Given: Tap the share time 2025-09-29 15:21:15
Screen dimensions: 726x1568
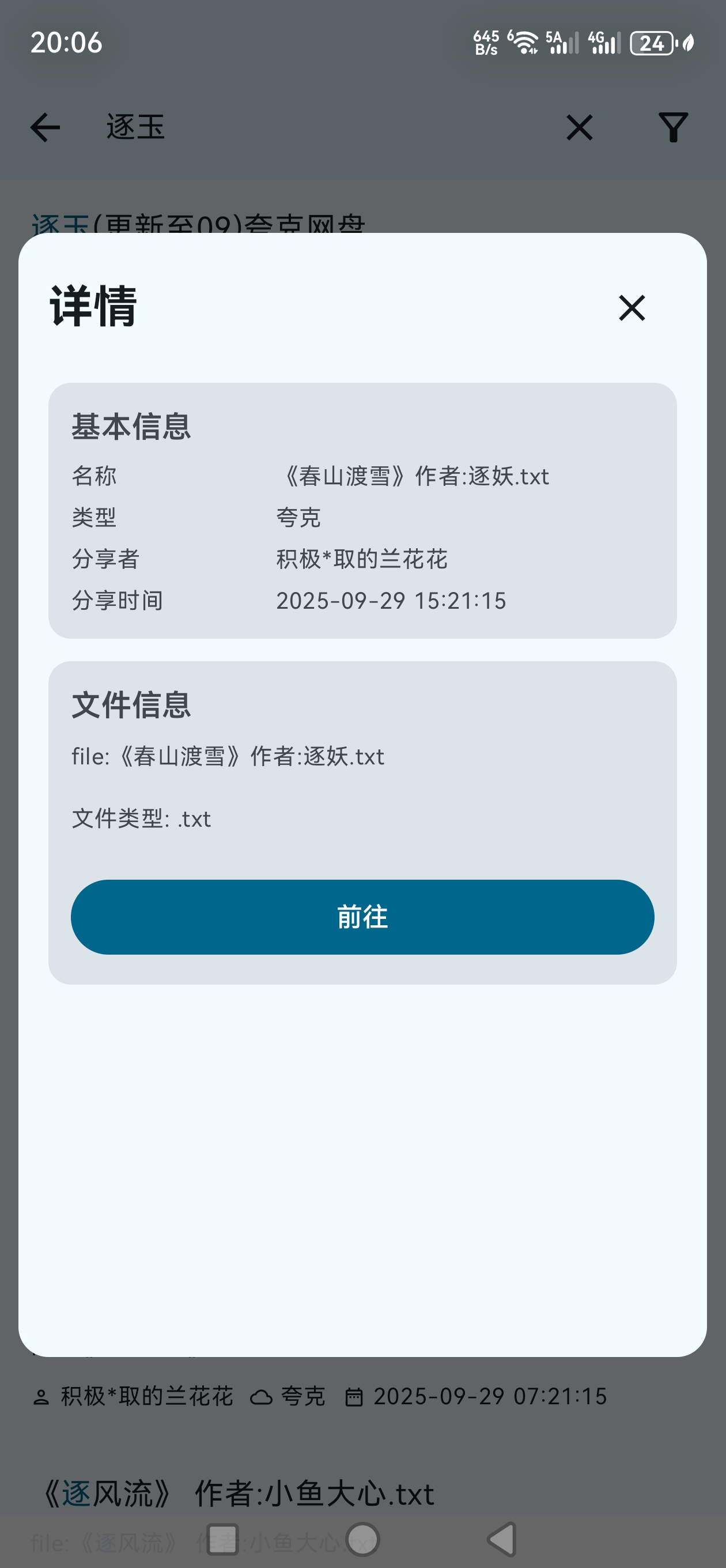Looking at the screenshot, I should [391, 600].
